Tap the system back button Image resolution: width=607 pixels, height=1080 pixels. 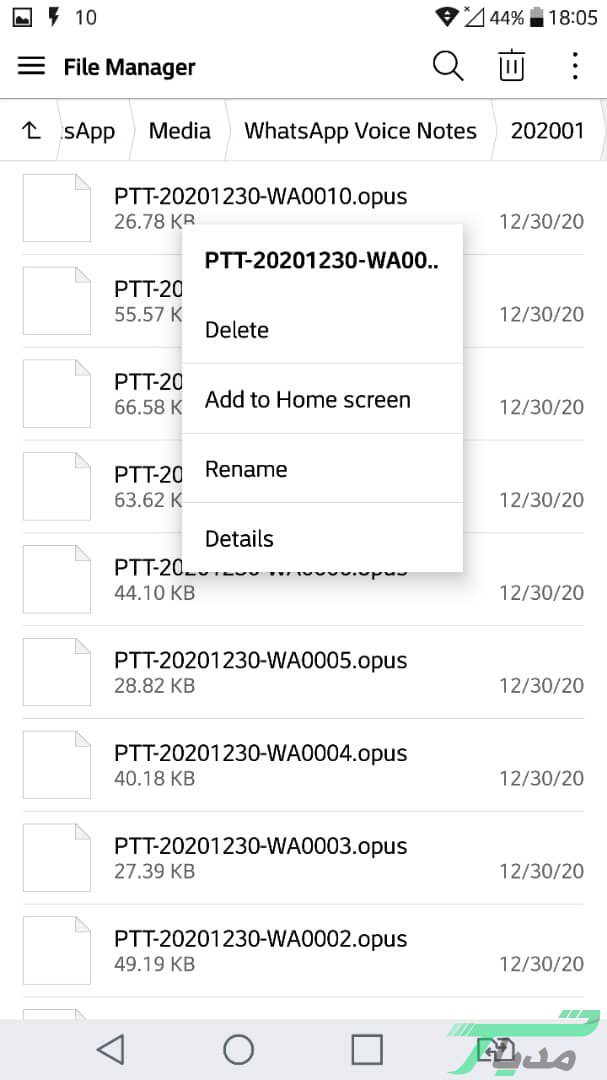[x=110, y=1049]
